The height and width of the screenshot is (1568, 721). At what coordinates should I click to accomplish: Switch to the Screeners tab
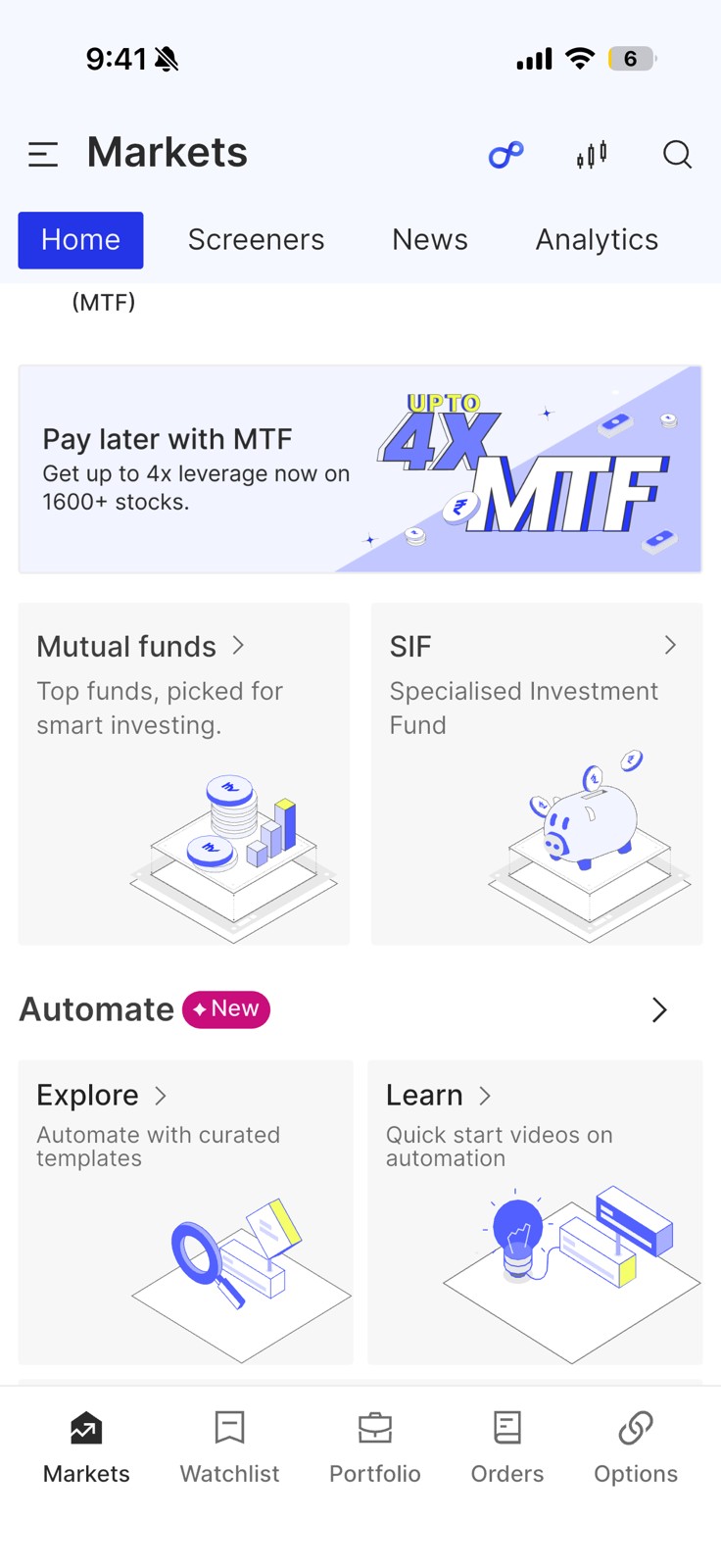pyautogui.click(x=256, y=240)
